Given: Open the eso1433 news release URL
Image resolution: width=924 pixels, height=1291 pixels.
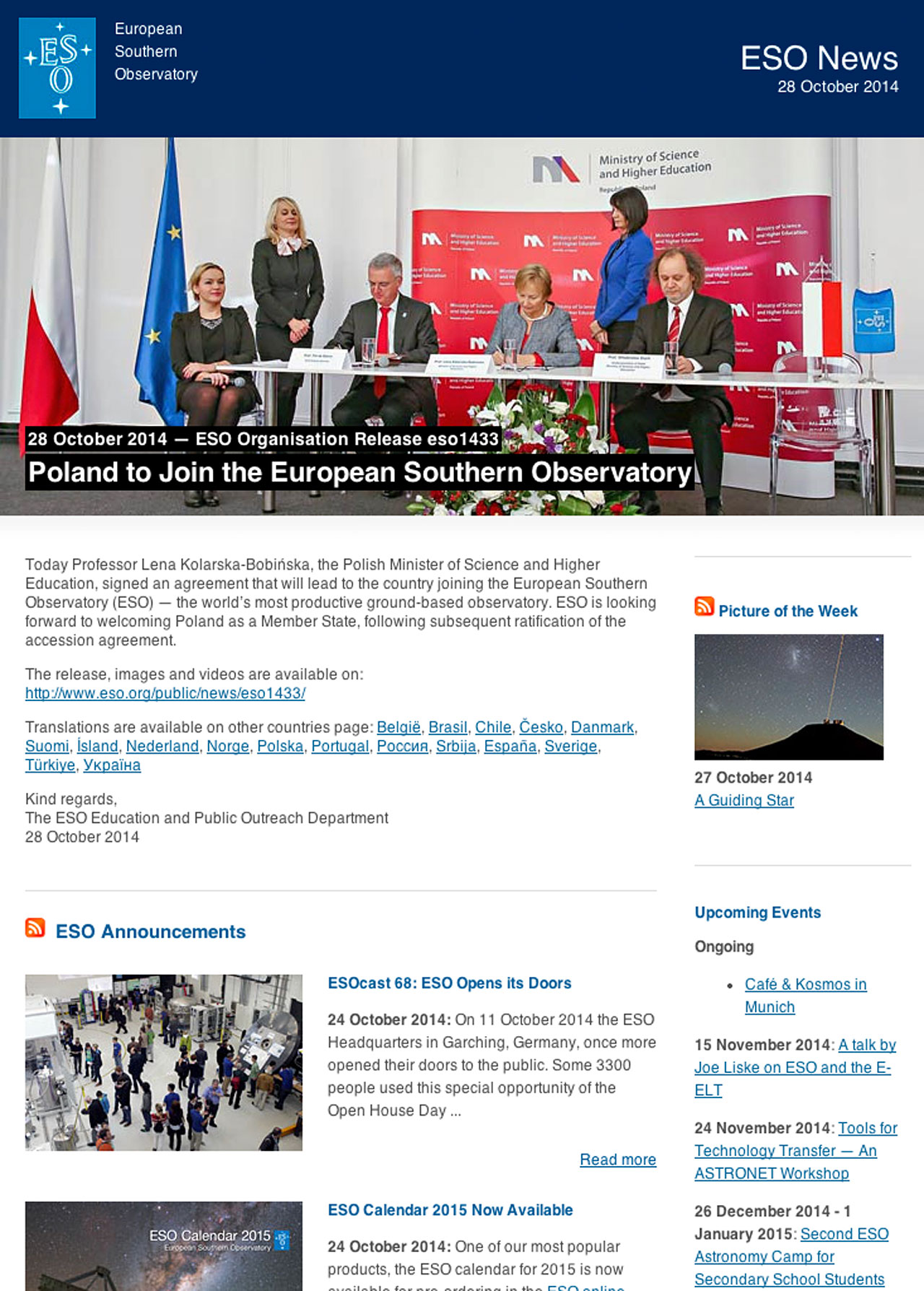Looking at the screenshot, I should 165,693.
